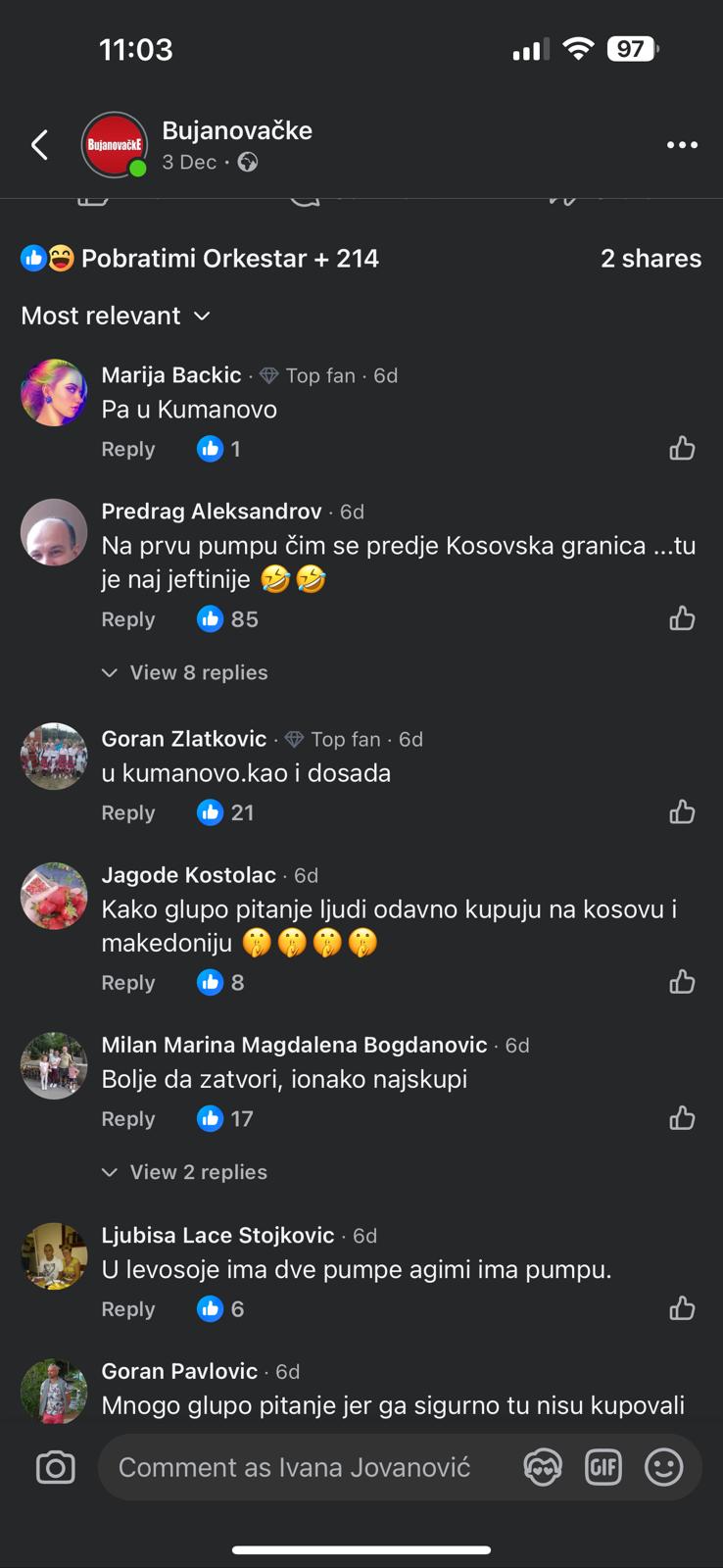Open the Bujanovačke page profile
The image size is (723, 1568).
coord(236,130)
